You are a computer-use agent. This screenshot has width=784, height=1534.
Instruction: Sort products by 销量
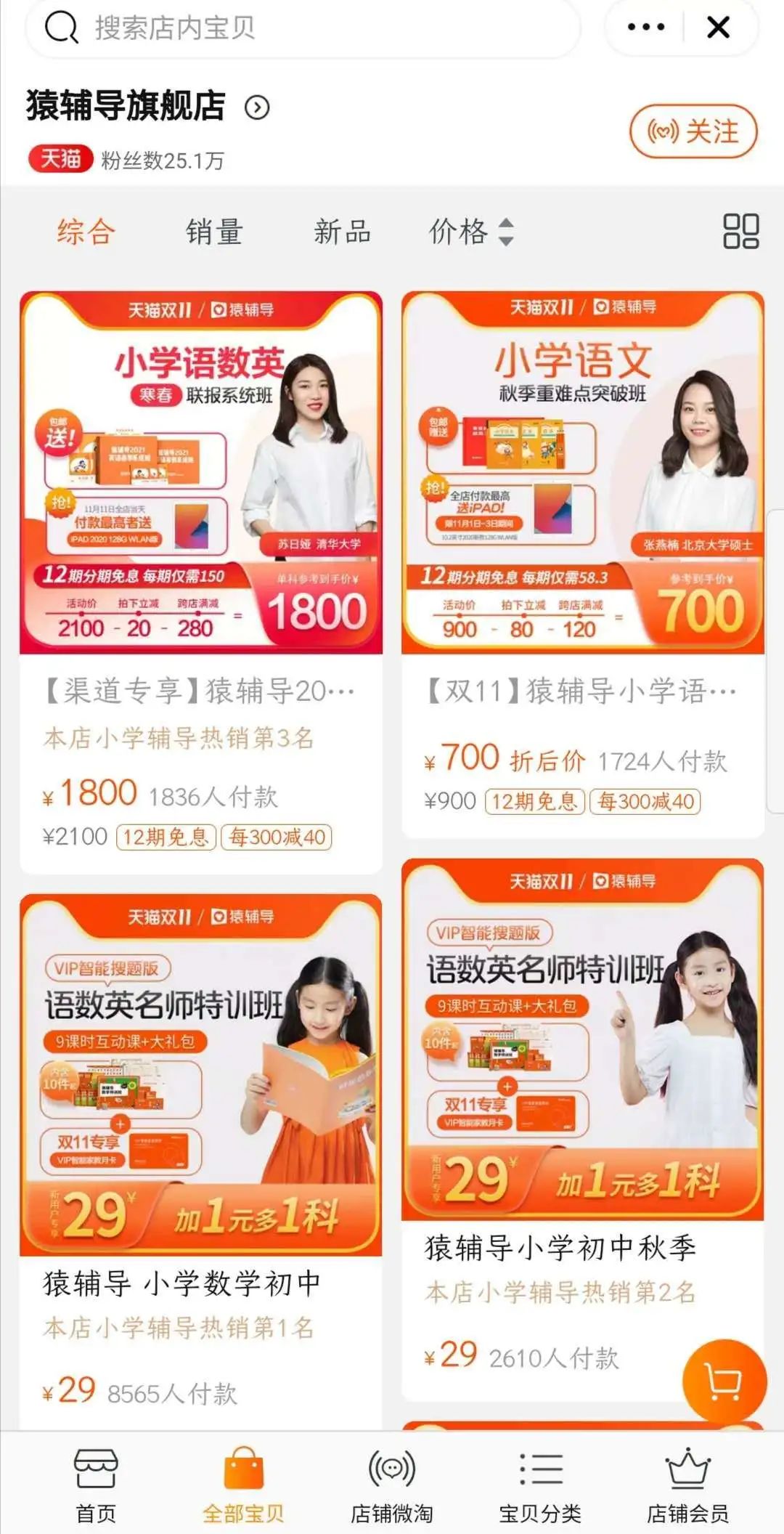214,232
